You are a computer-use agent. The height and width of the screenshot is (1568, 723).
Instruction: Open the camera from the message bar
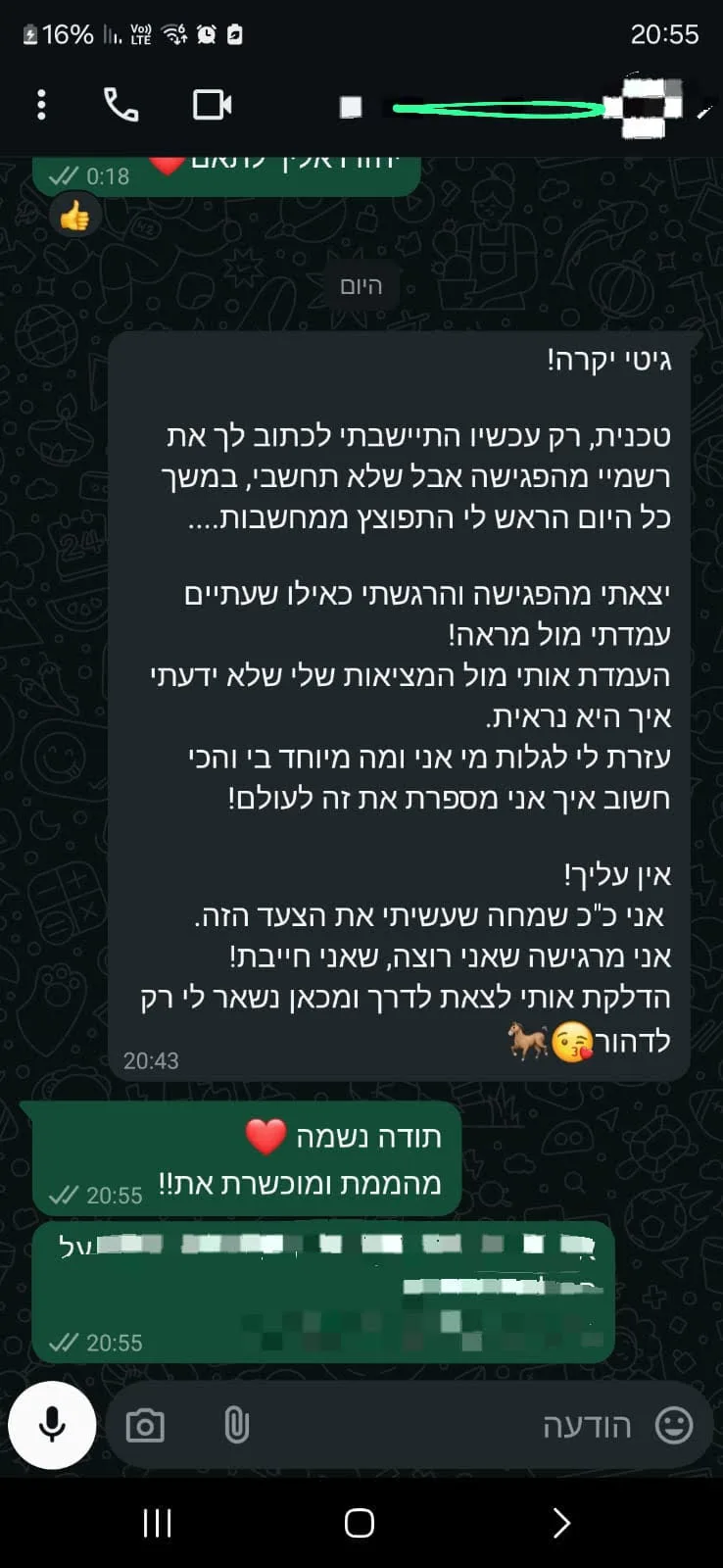[145, 1425]
